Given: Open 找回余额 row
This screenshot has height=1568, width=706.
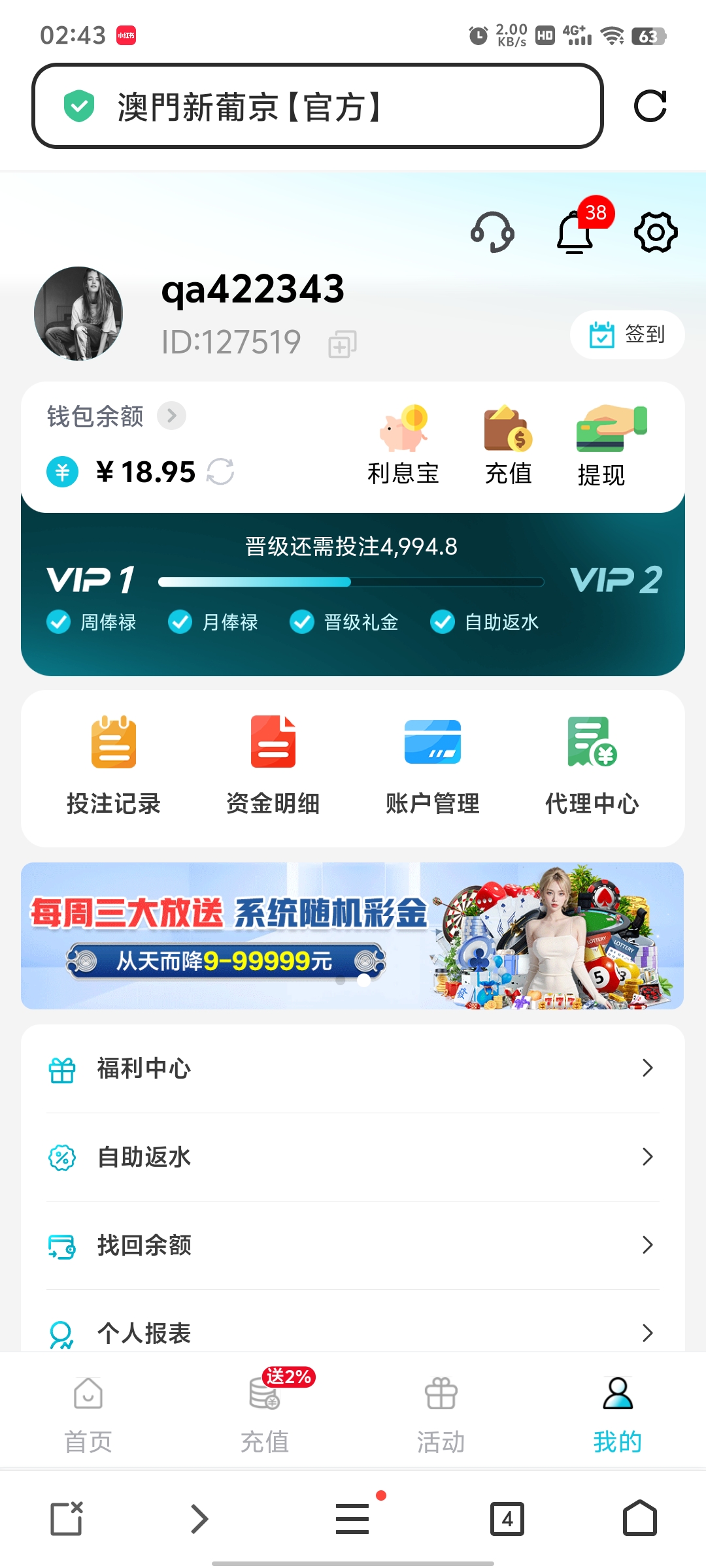Looking at the screenshot, I should [352, 1245].
